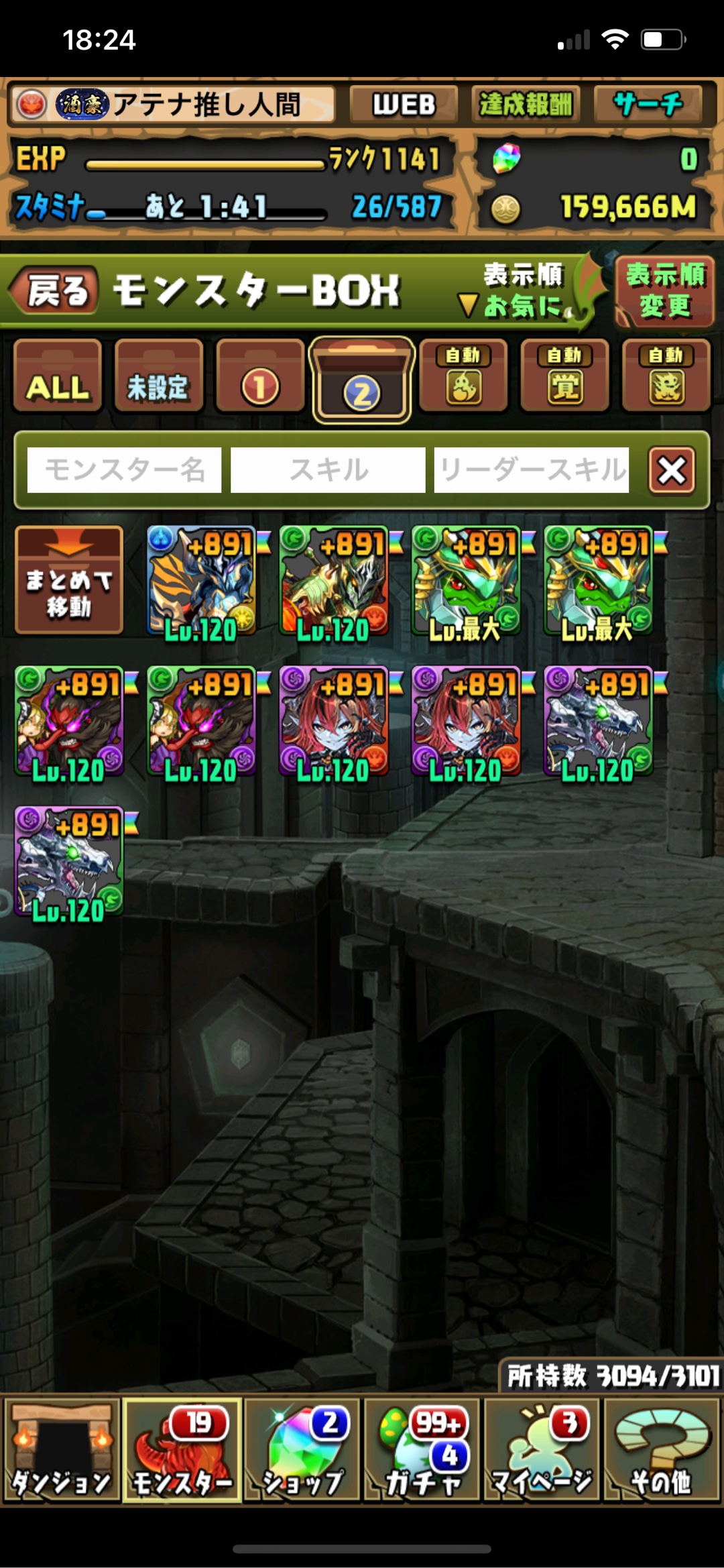
Task: Switch to the 未設定 box tab
Action: pos(158,376)
